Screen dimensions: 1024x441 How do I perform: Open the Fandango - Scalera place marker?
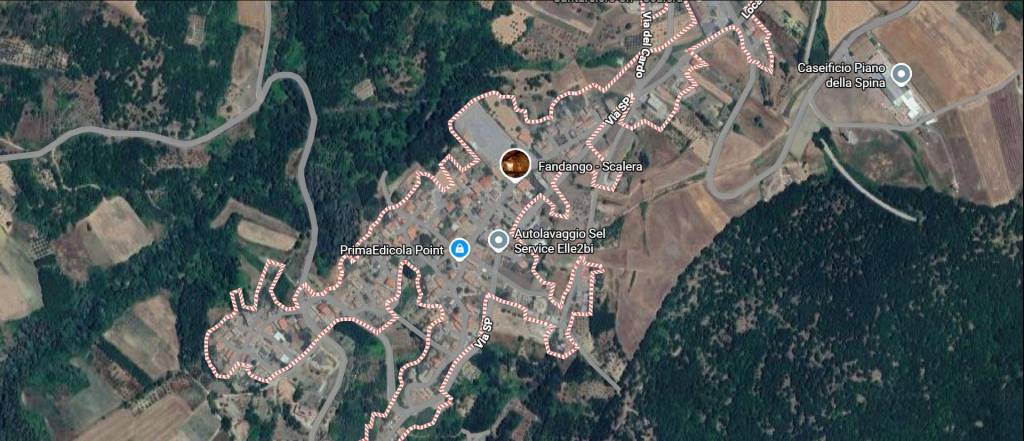click(x=514, y=164)
